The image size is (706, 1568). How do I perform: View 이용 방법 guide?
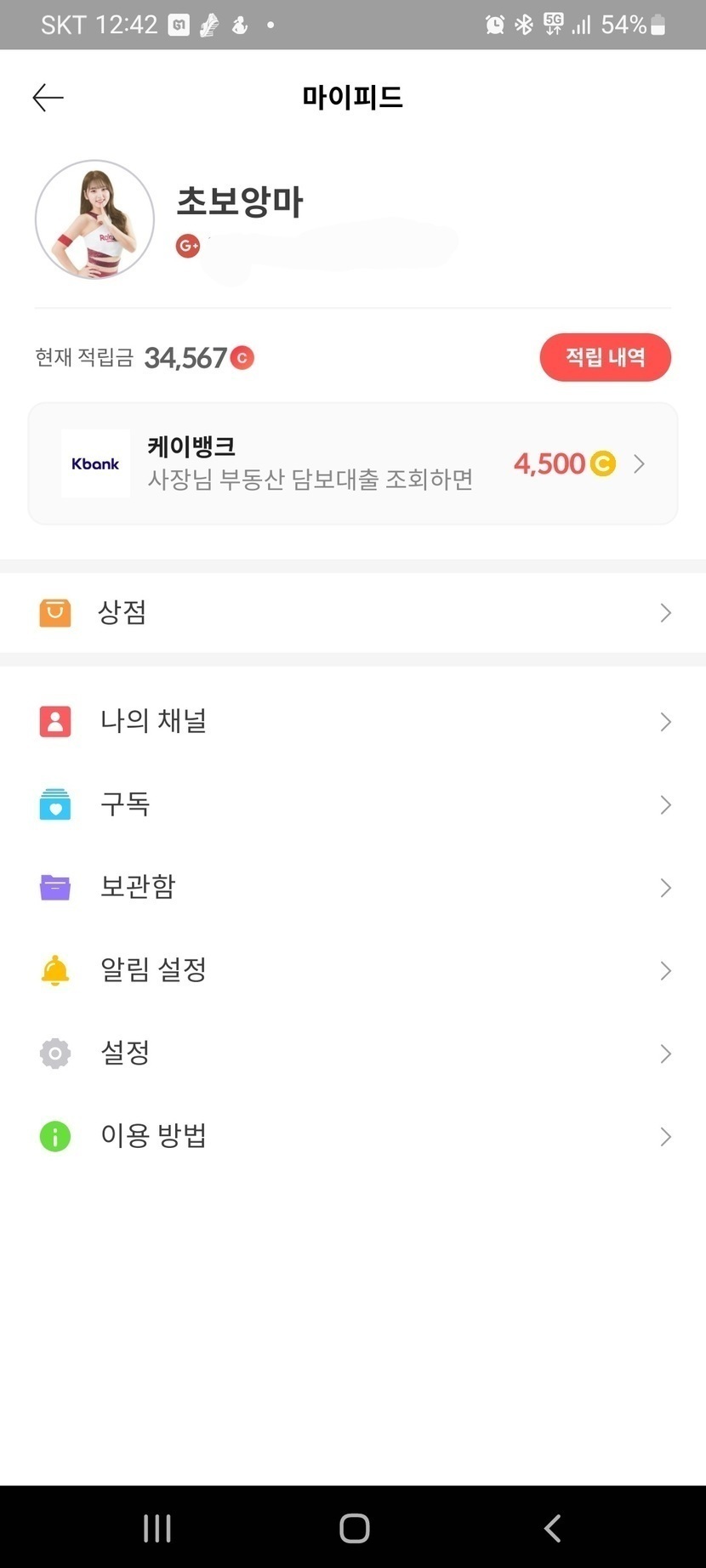click(x=353, y=1136)
